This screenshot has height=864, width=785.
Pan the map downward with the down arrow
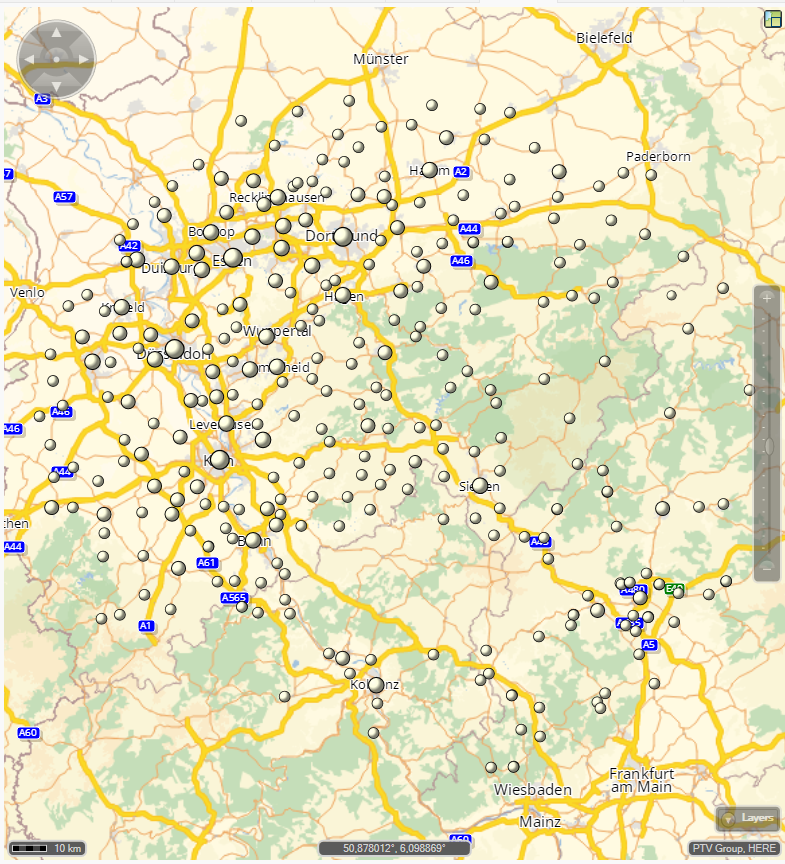56,87
